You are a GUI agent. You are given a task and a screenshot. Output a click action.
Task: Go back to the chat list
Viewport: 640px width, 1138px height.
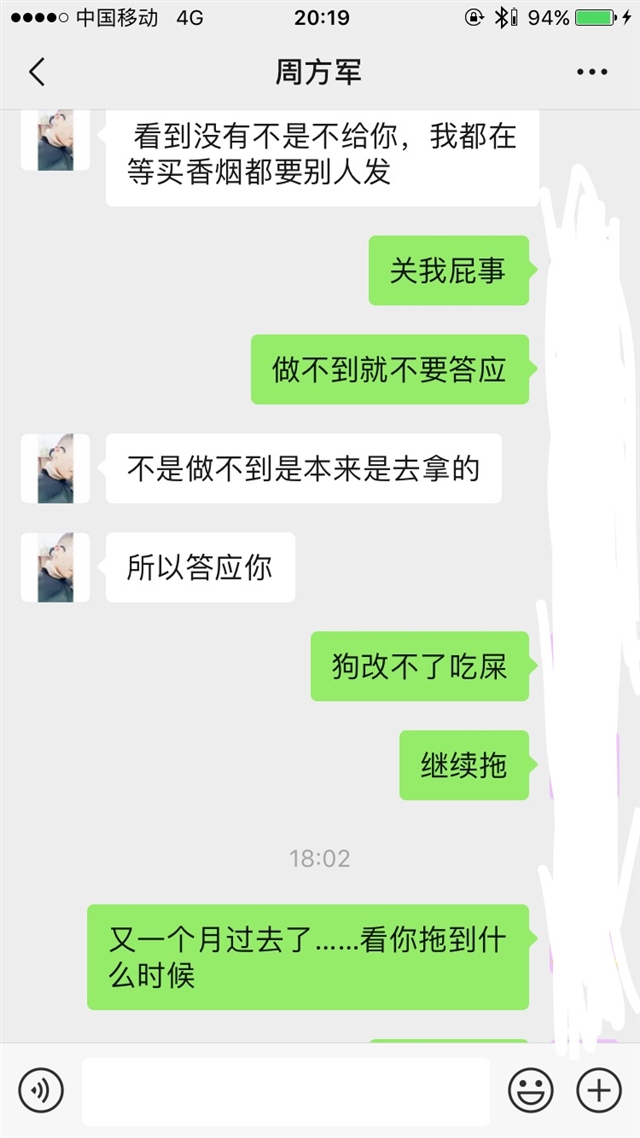37,72
